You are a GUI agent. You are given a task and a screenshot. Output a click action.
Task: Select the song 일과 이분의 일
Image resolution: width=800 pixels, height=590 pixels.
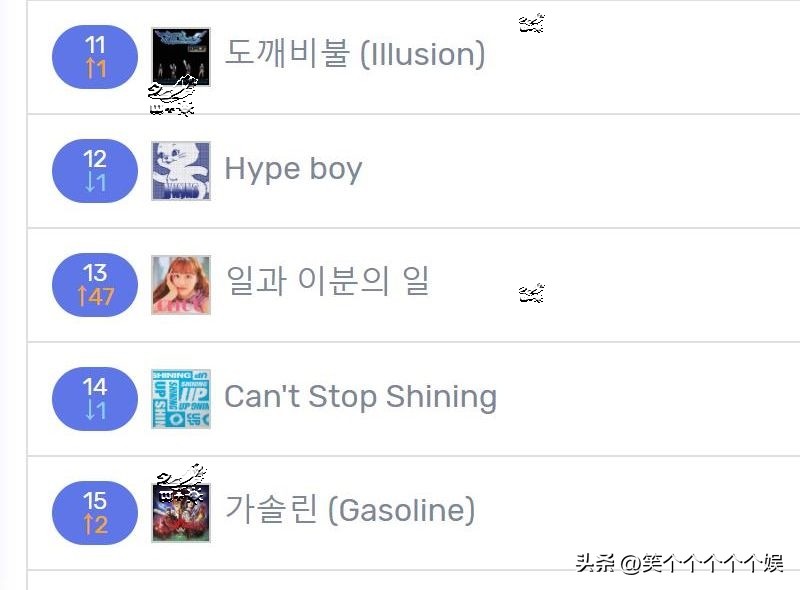click(x=327, y=282)
